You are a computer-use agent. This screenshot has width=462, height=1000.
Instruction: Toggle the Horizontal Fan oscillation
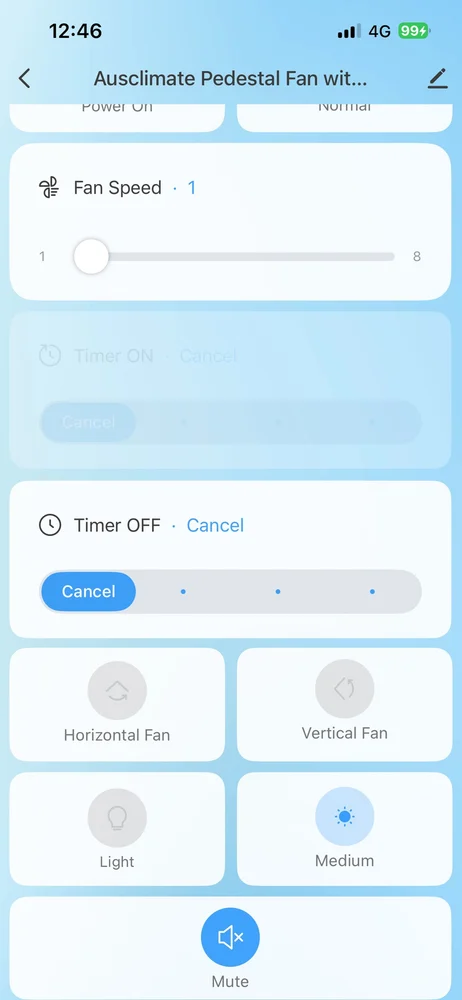click(117, 691)
